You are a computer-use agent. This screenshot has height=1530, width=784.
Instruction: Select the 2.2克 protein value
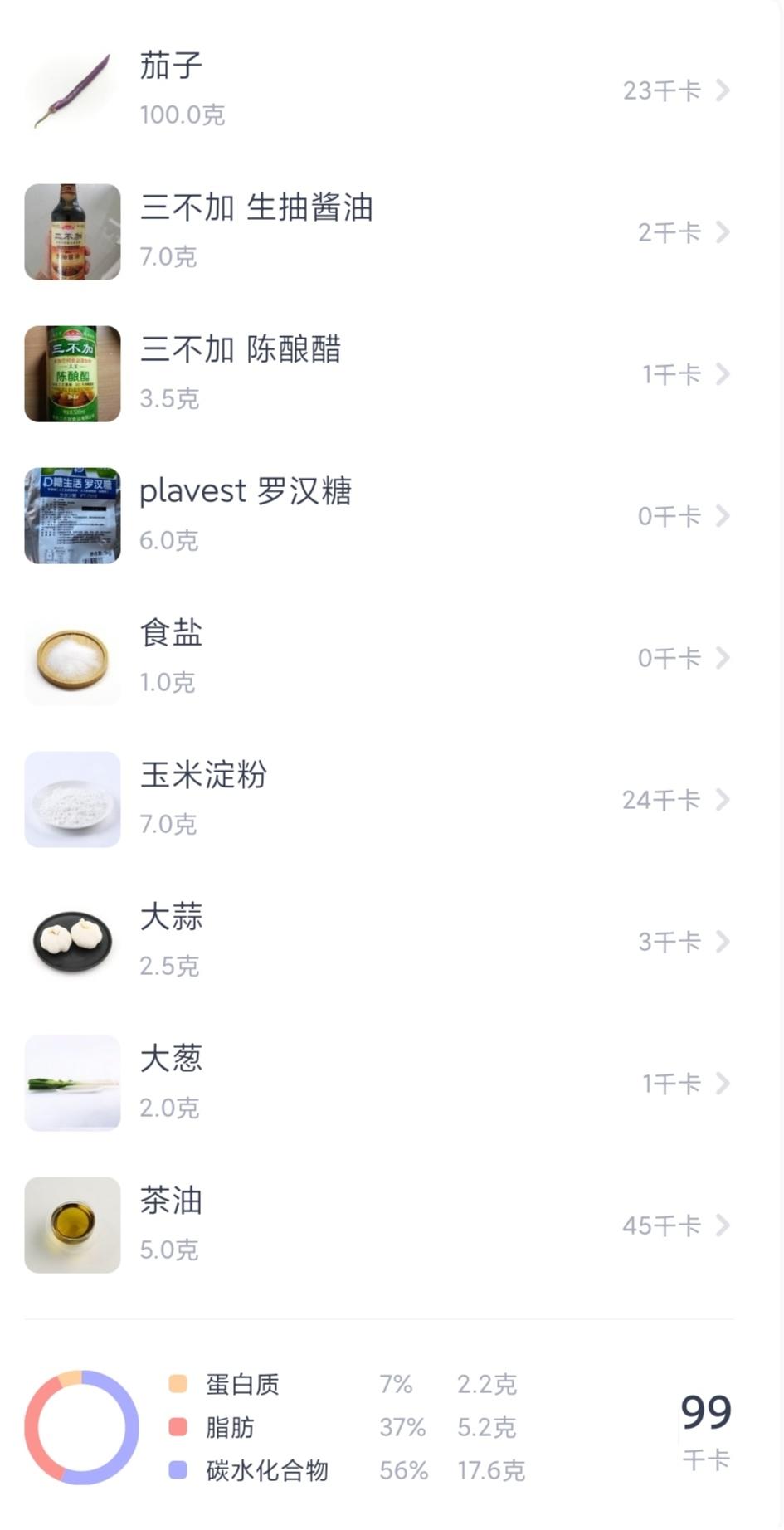coord(486,1384)
